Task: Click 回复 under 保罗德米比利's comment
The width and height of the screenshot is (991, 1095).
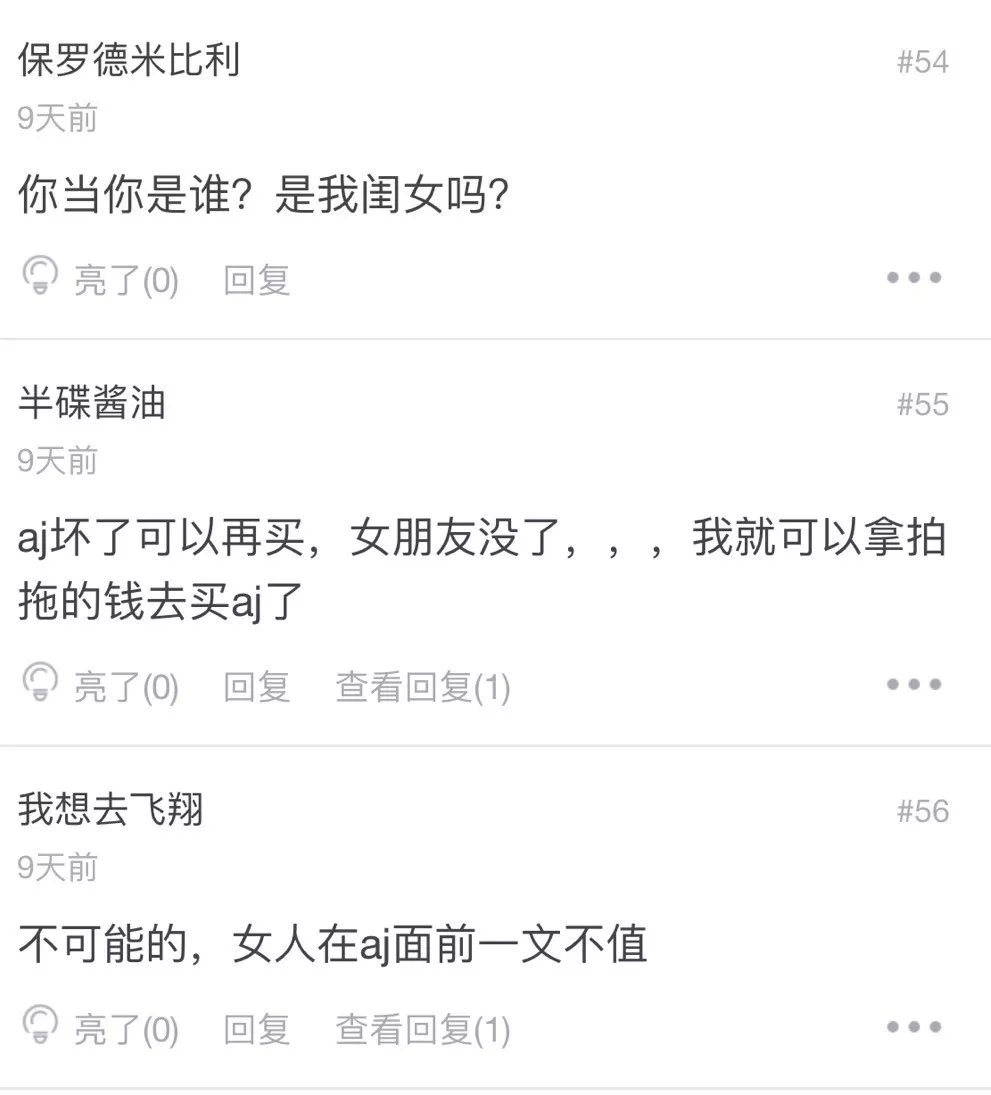Action: [256, 278]
